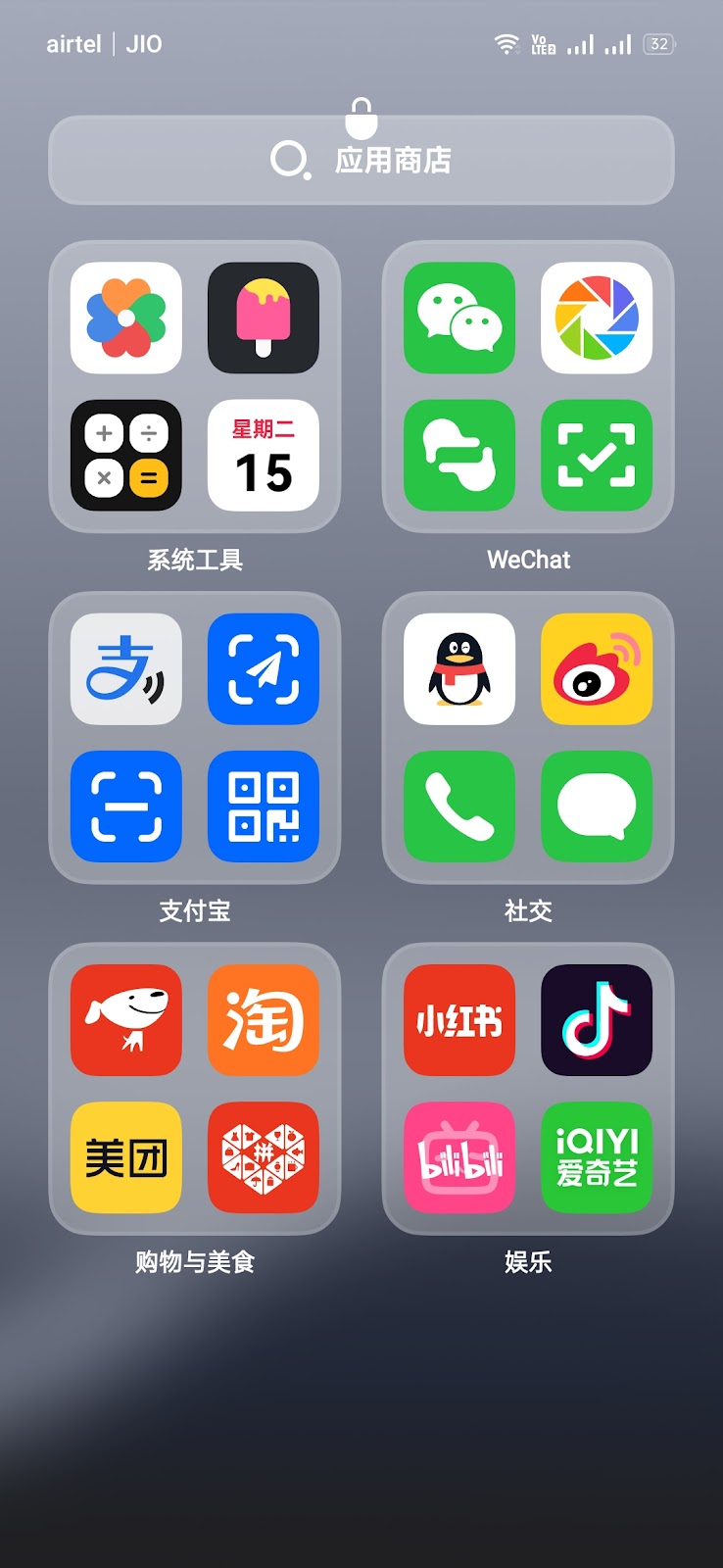The width and height of the screenshot is (723, 1568).
Task: Open the Alipay app
Action: (126, 669)
